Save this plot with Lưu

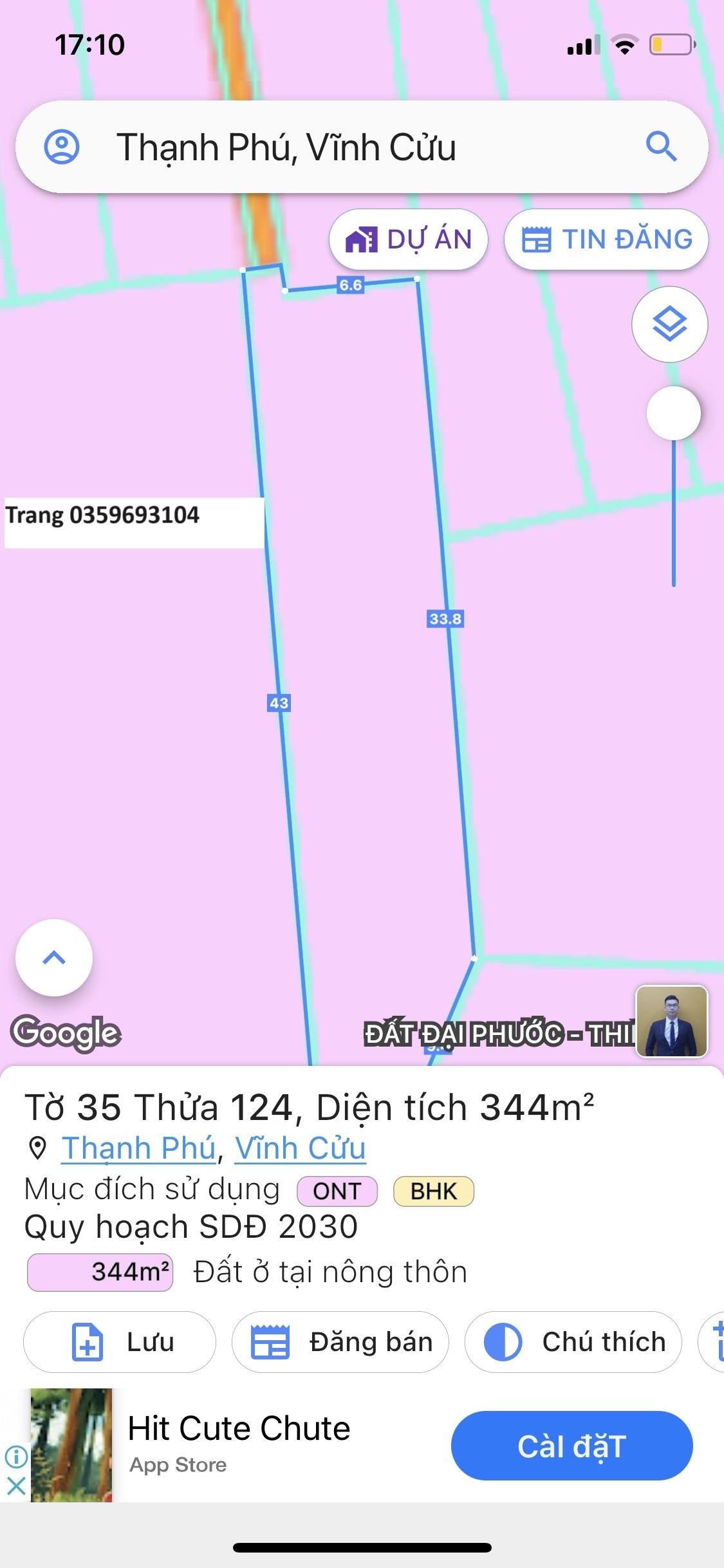[120, 1342]
